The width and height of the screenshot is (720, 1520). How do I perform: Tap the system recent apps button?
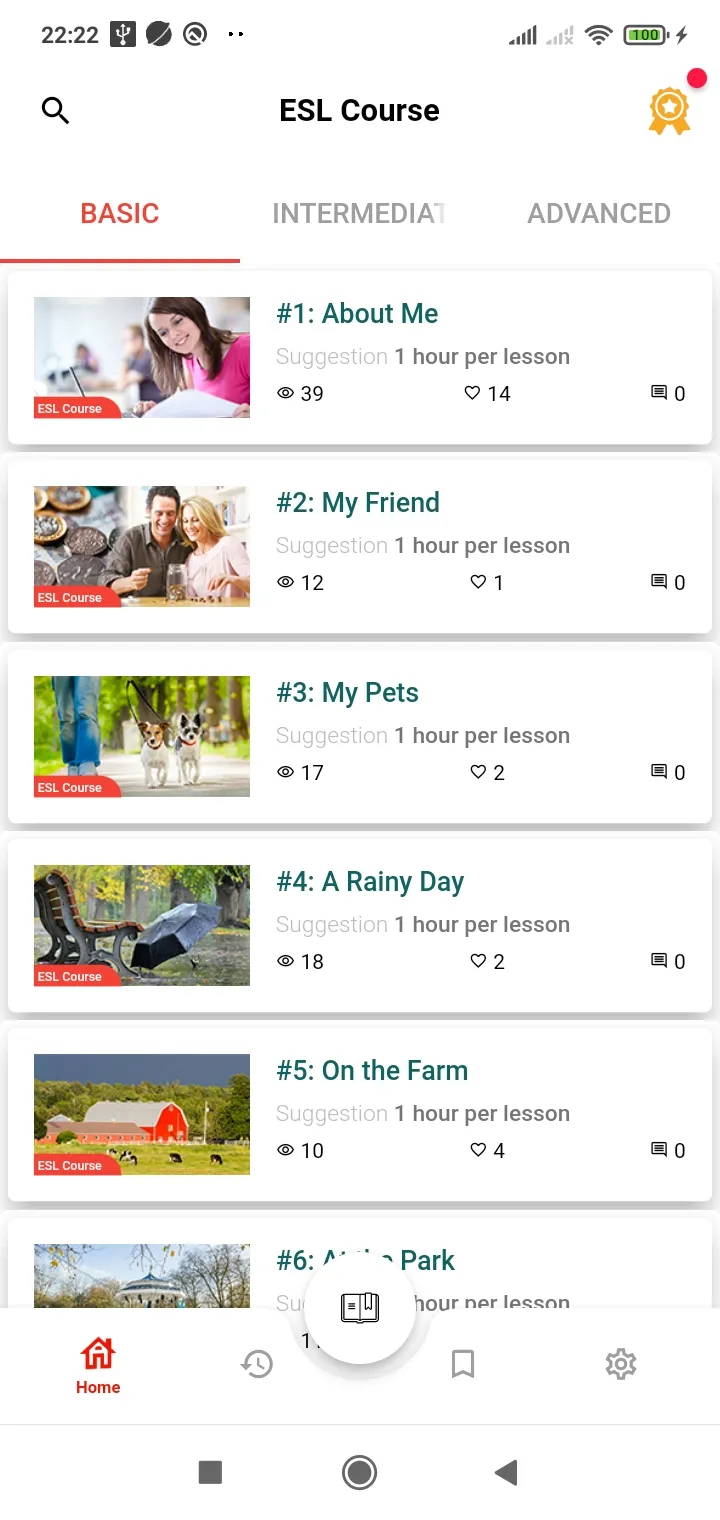(210, 1472)
